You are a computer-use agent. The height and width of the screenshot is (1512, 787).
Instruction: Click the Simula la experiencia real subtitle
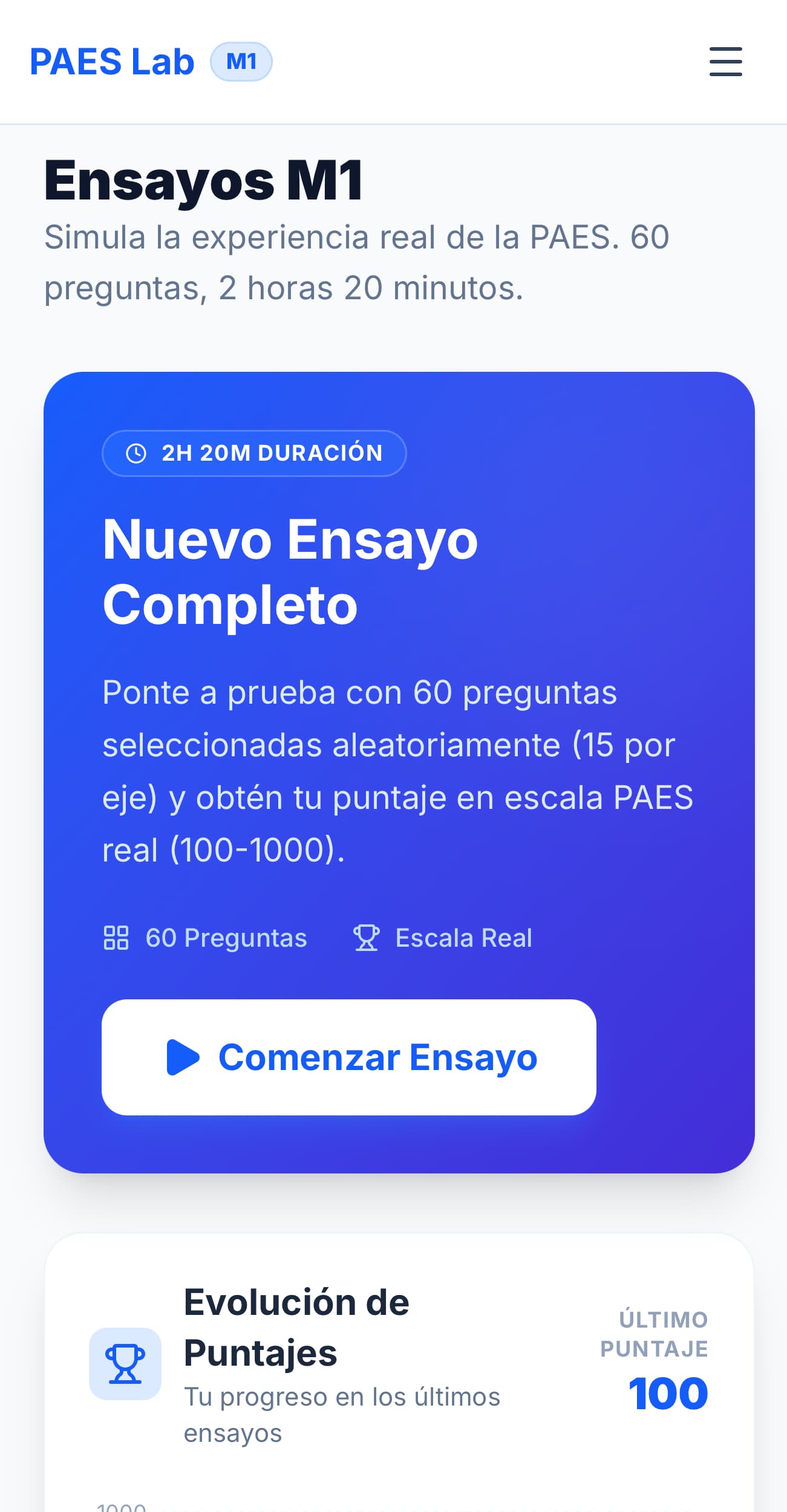357,261
